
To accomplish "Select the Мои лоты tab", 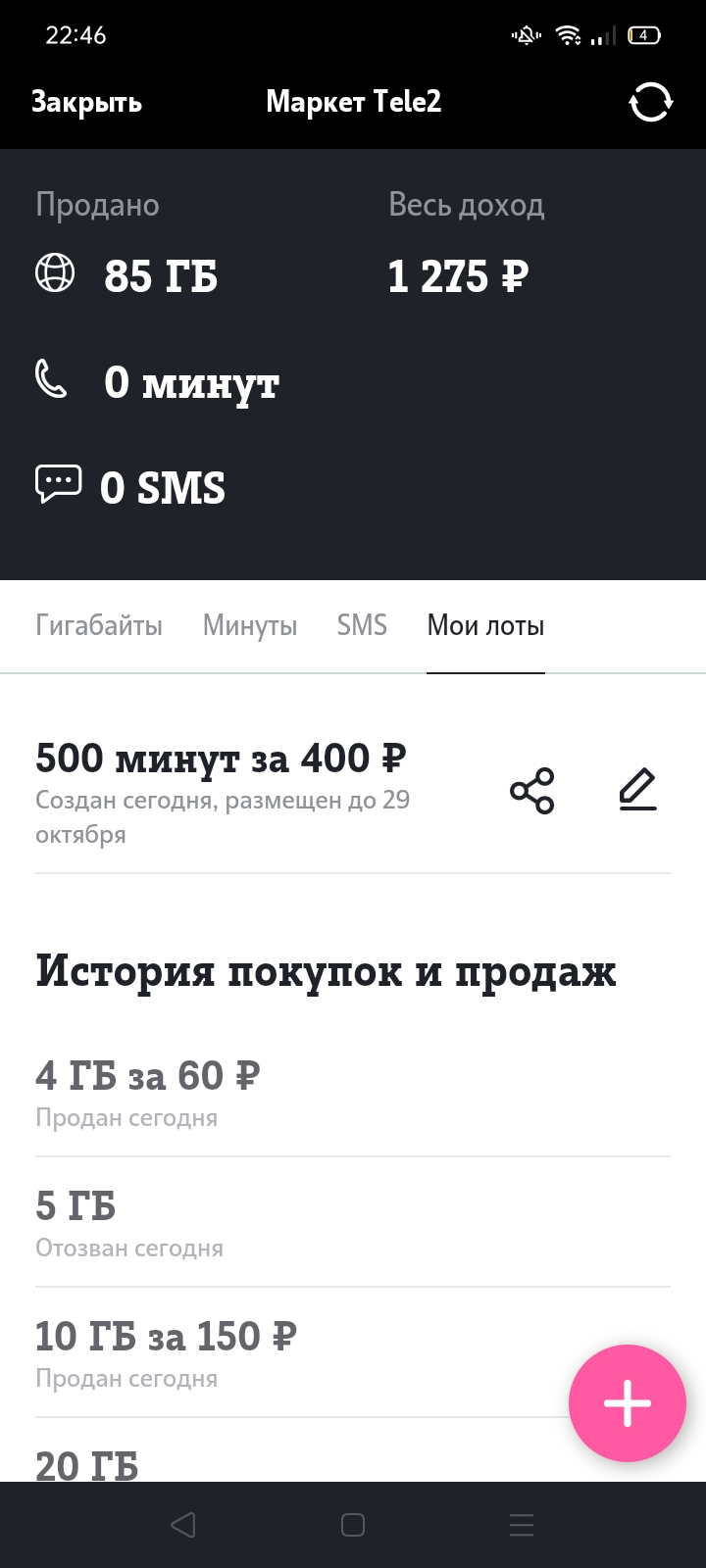I will coord(484,626).
